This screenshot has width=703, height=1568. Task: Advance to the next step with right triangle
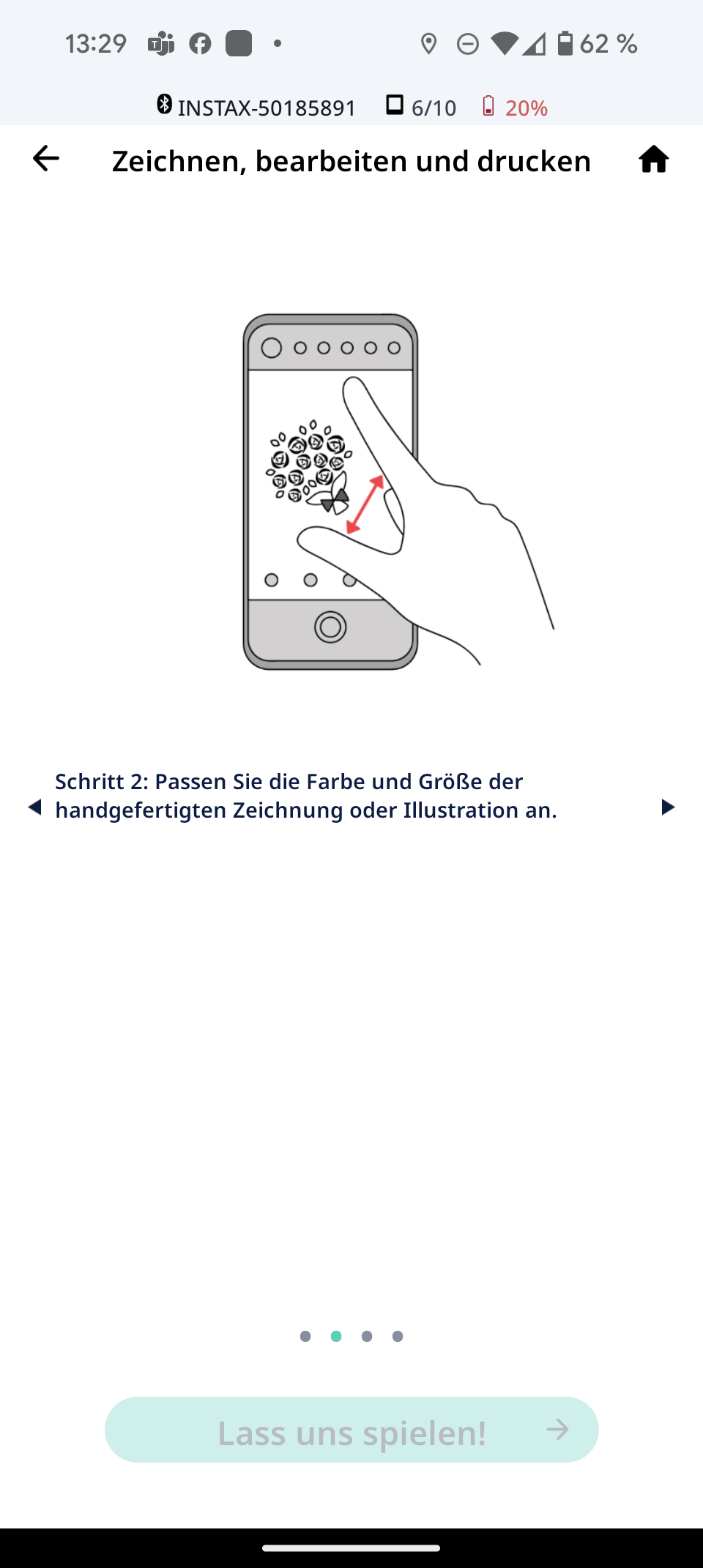(667, 807)
